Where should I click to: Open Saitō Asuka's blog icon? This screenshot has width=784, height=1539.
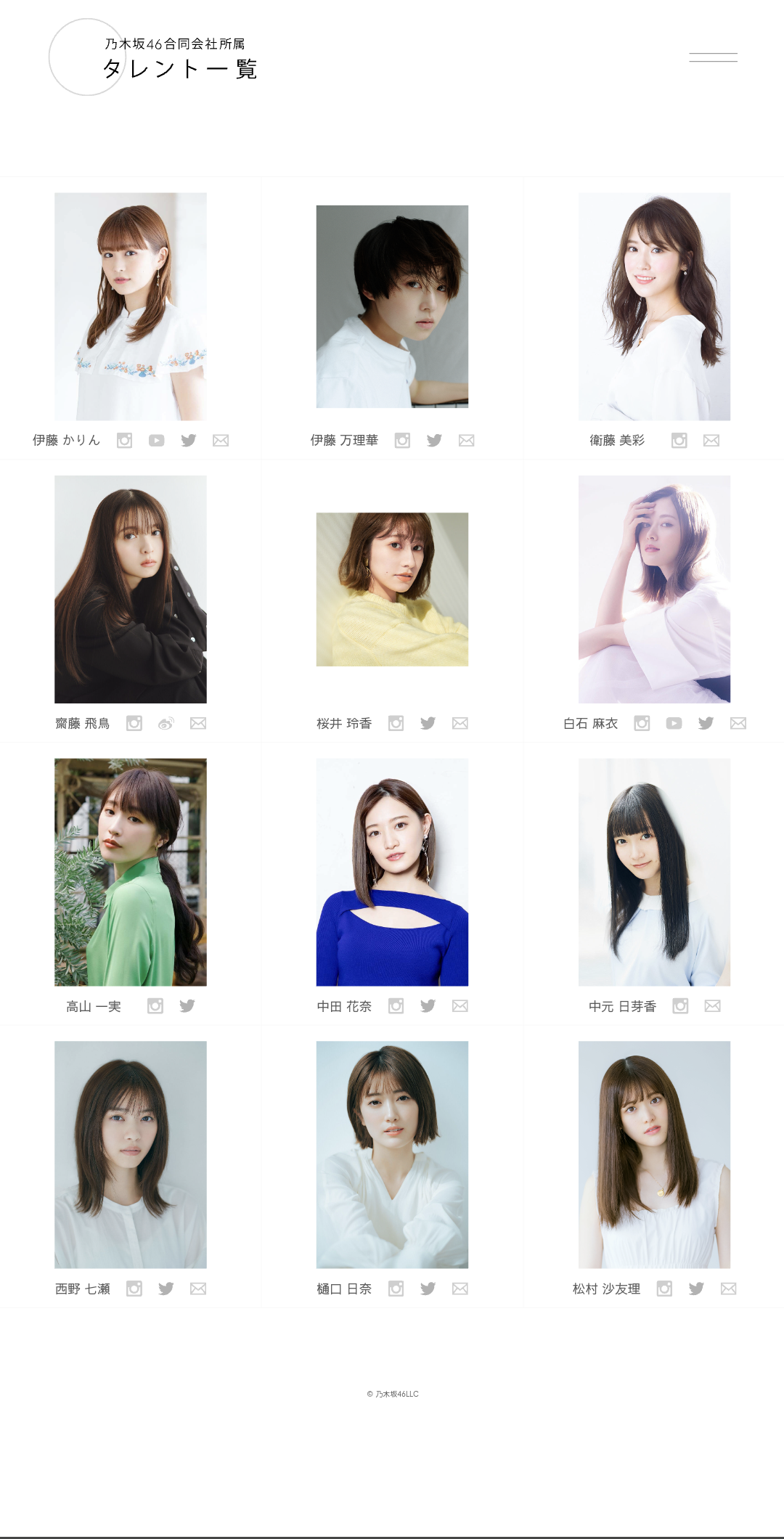[x=166, y=723]
